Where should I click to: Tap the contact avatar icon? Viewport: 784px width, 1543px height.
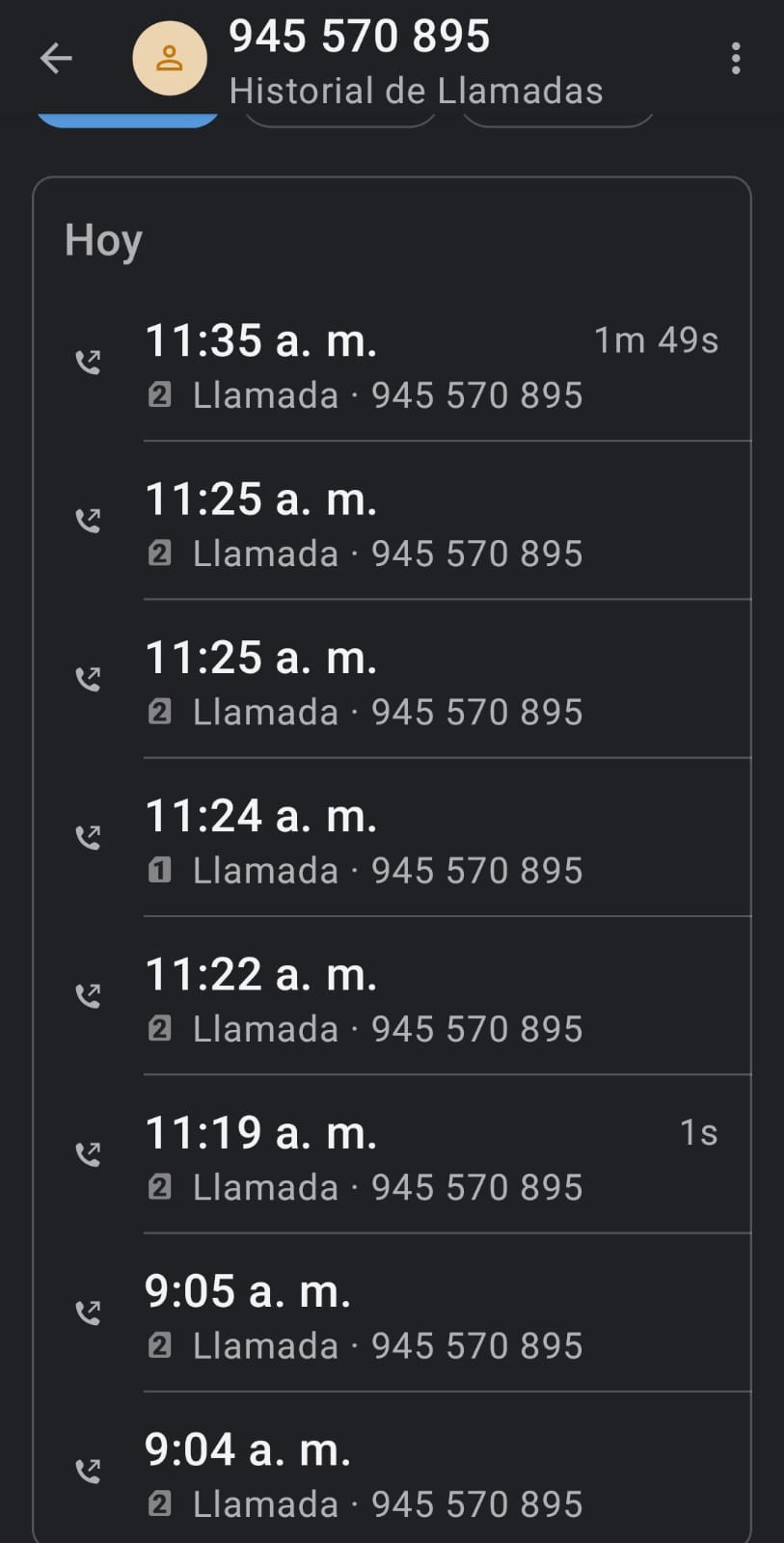tap(170, 59)
